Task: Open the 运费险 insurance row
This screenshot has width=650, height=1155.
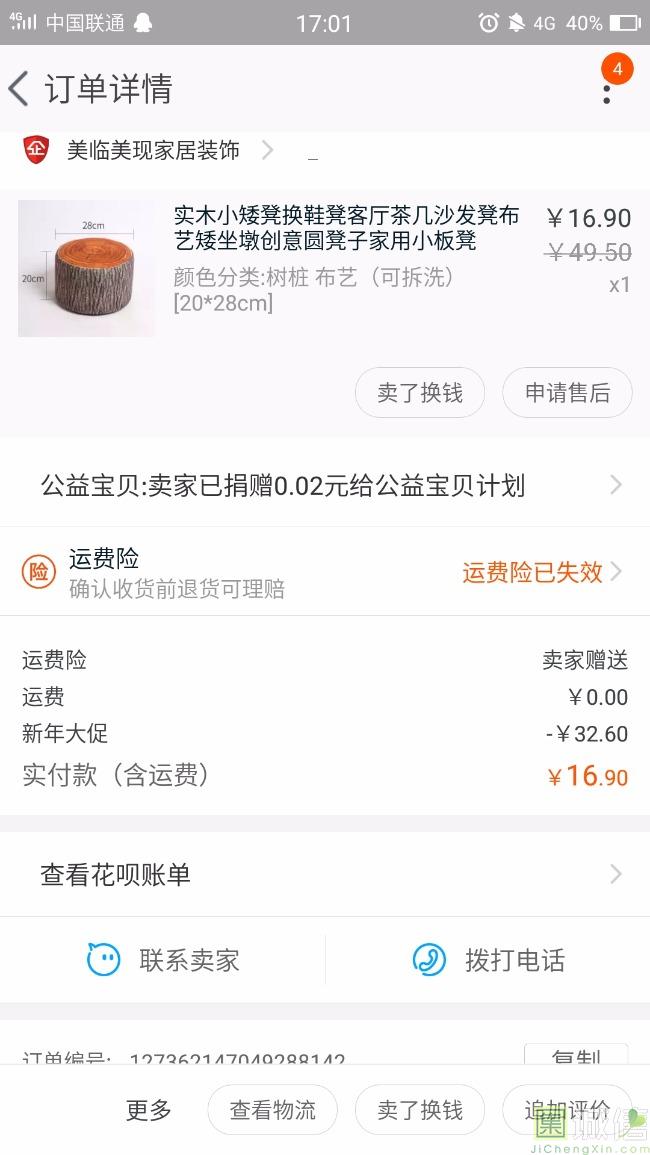Action: (x=325, y=572)
